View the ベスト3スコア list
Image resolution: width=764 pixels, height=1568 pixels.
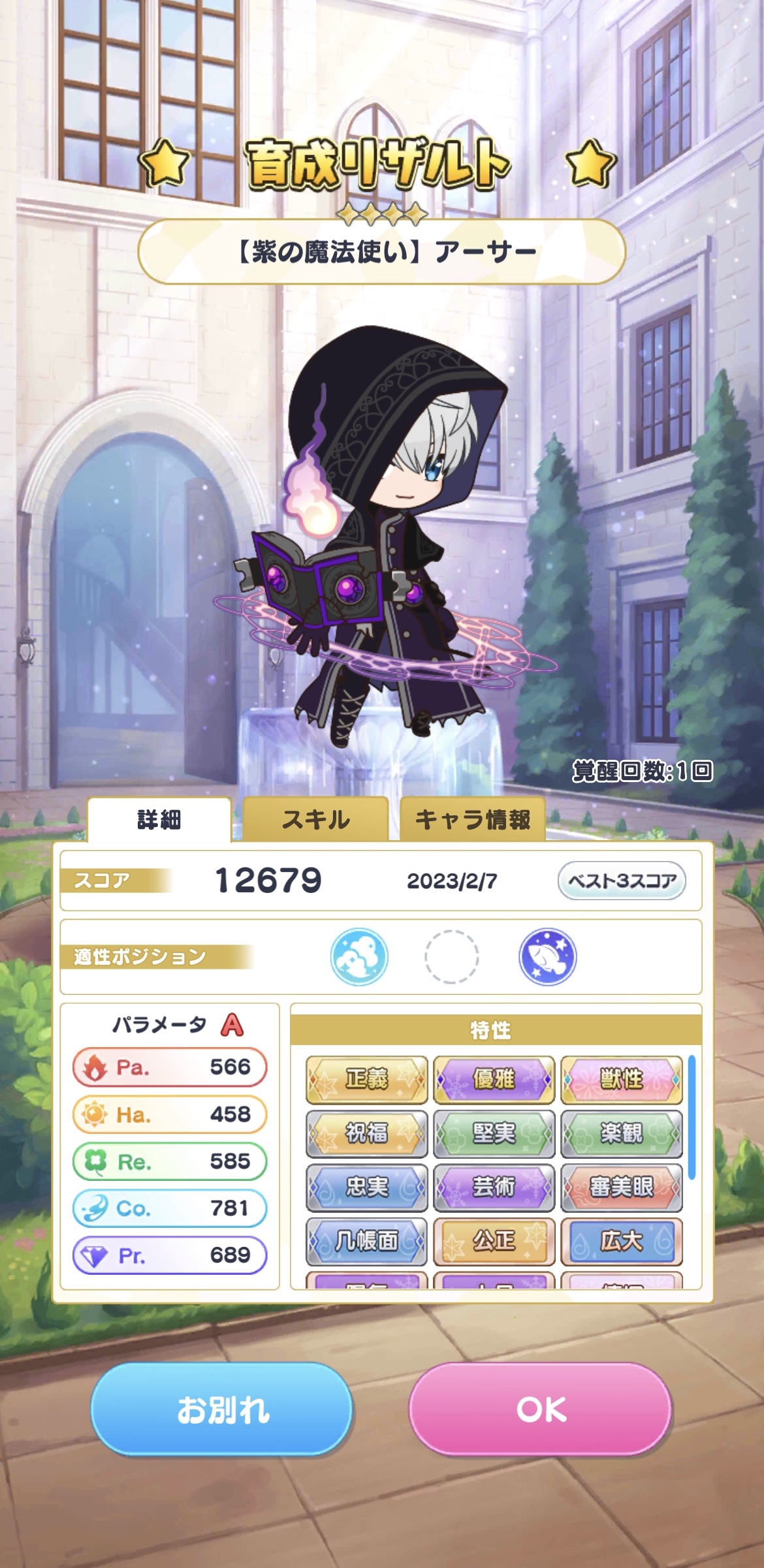[622, 881]
